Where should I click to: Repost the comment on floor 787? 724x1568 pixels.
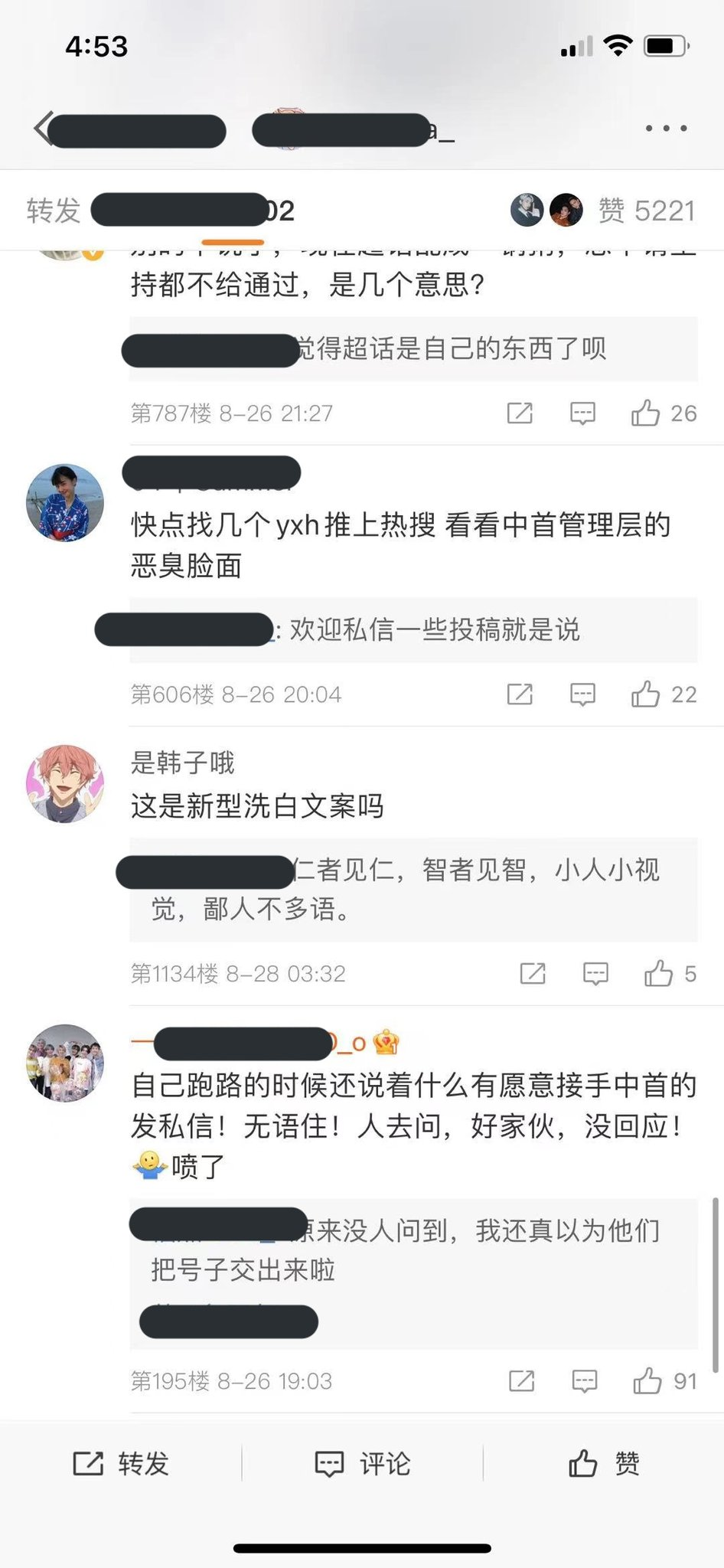[x=520, y=413]
